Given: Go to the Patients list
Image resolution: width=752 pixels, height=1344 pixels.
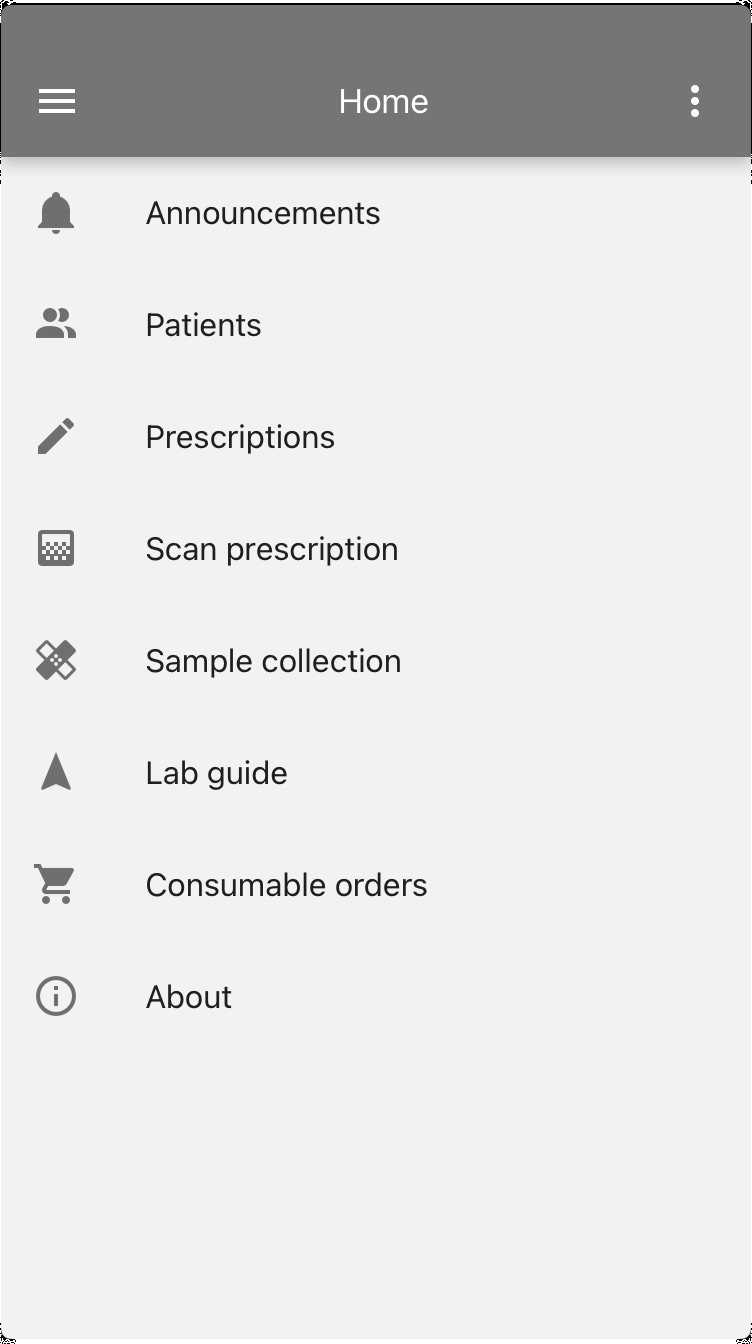Looking at the screenshot, I should point(376,325).
